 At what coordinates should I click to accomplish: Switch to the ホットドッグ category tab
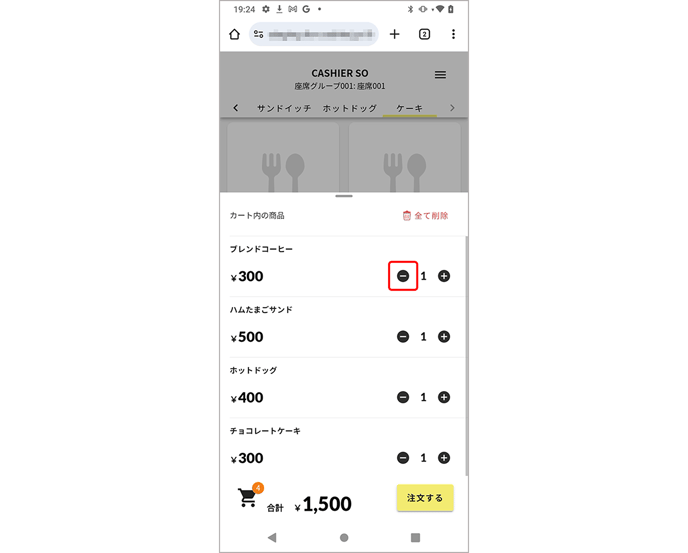(349, 108)
